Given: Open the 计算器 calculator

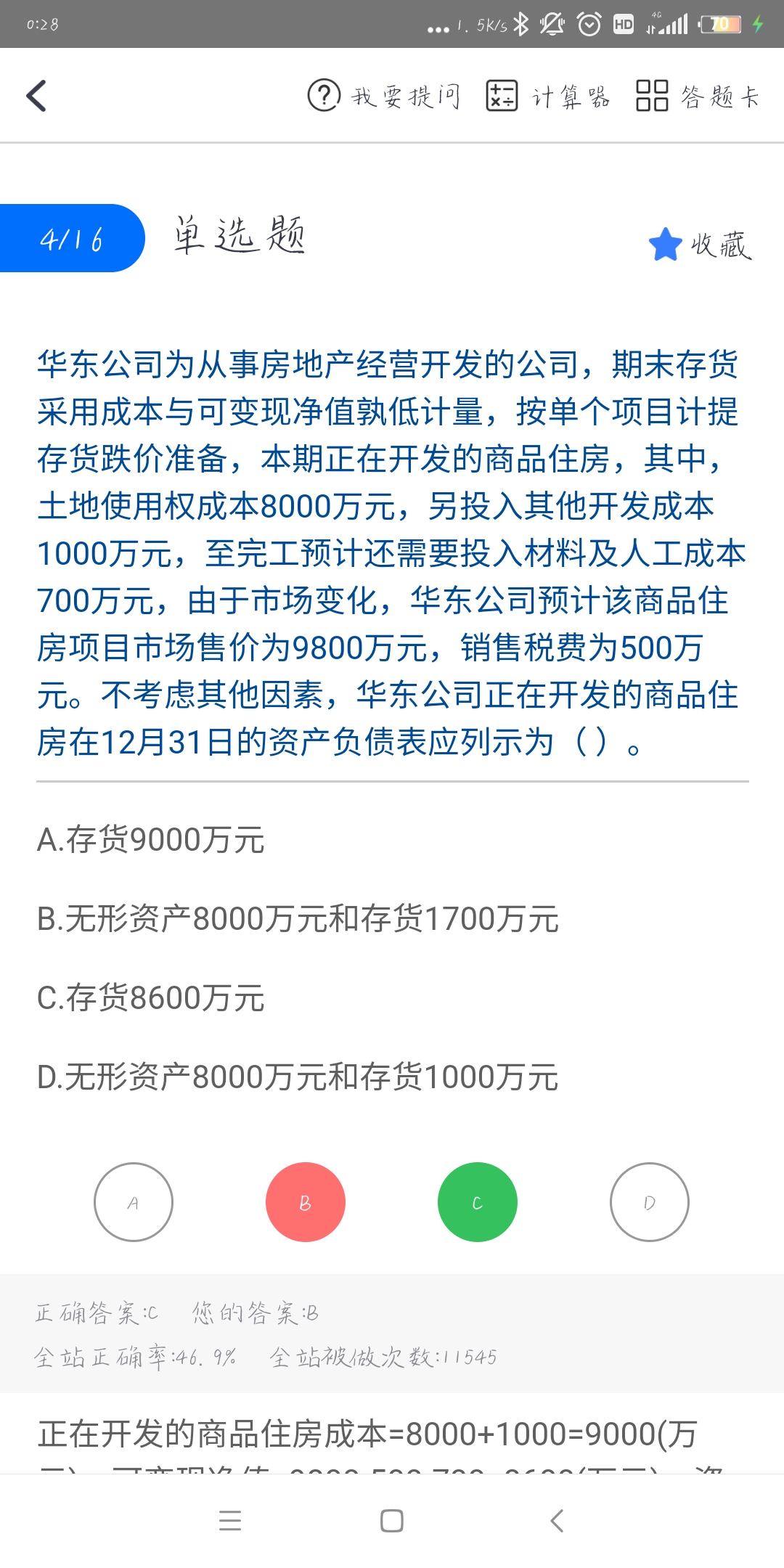Looking at the screenshot, I should click(x=548, y=96).
